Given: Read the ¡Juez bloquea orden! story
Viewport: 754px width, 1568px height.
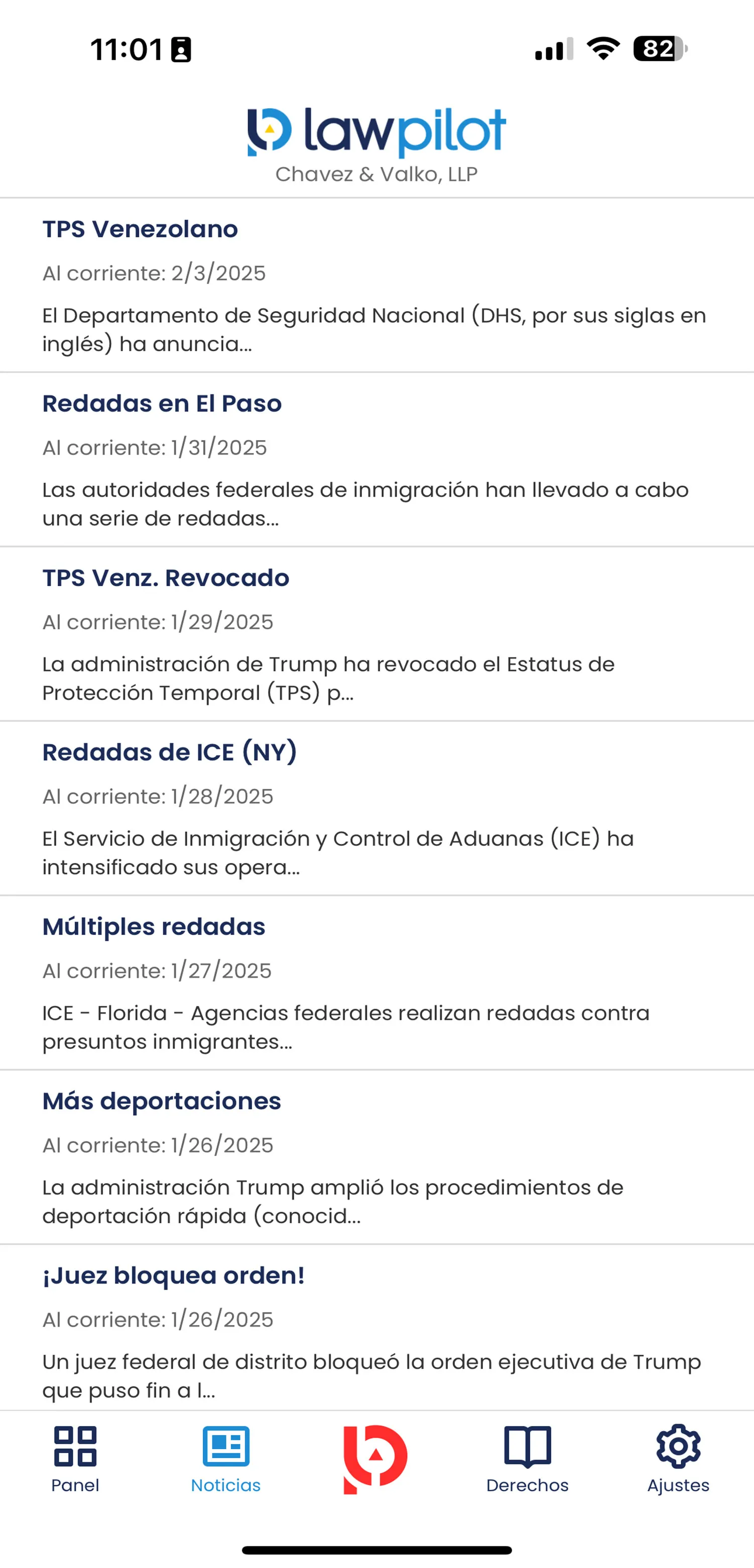Looking at the screenshot, I should tap(377, 1330).
